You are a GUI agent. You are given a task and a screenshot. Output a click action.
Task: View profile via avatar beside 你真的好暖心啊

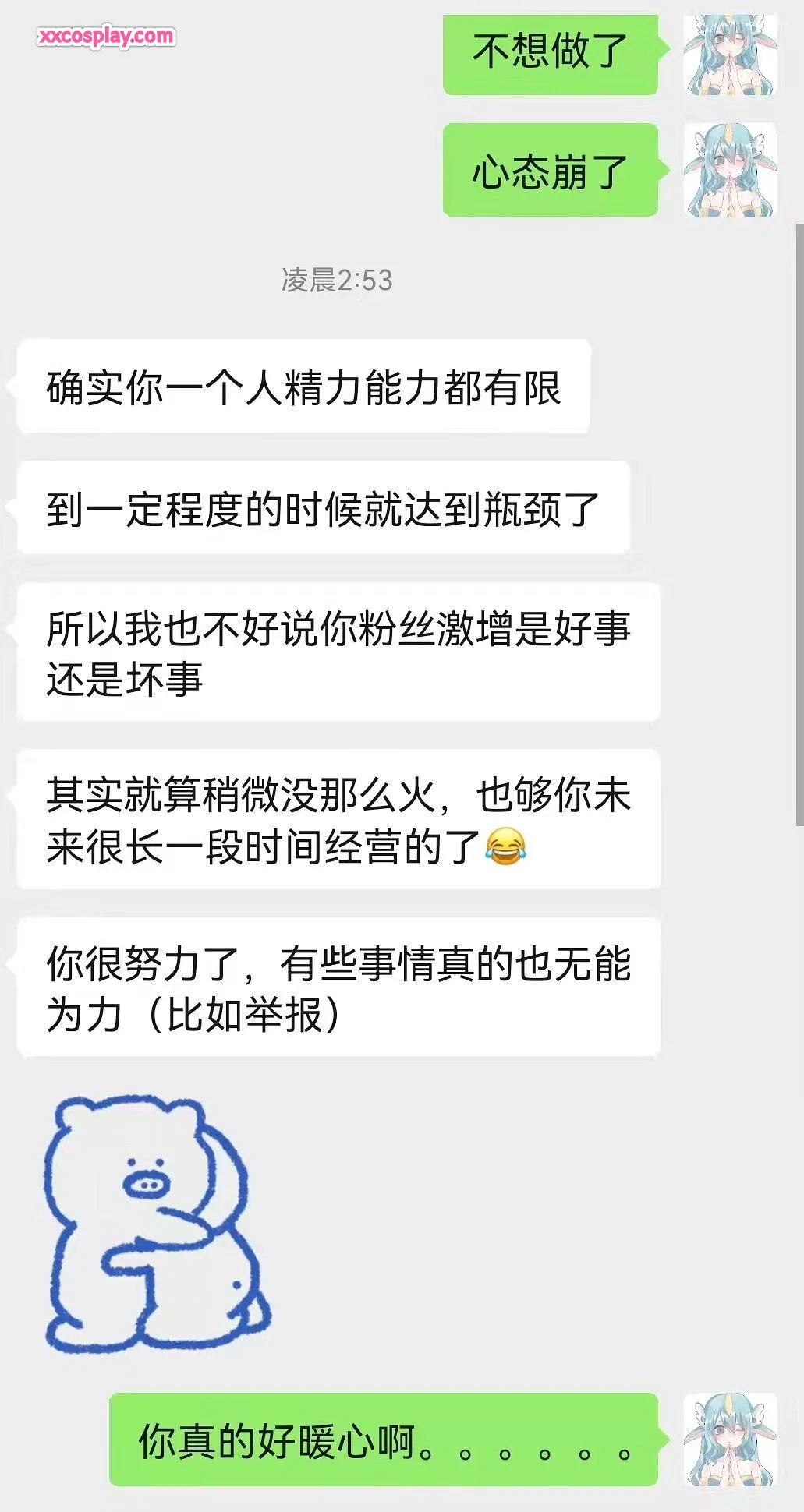click(x=730, y=1439)
